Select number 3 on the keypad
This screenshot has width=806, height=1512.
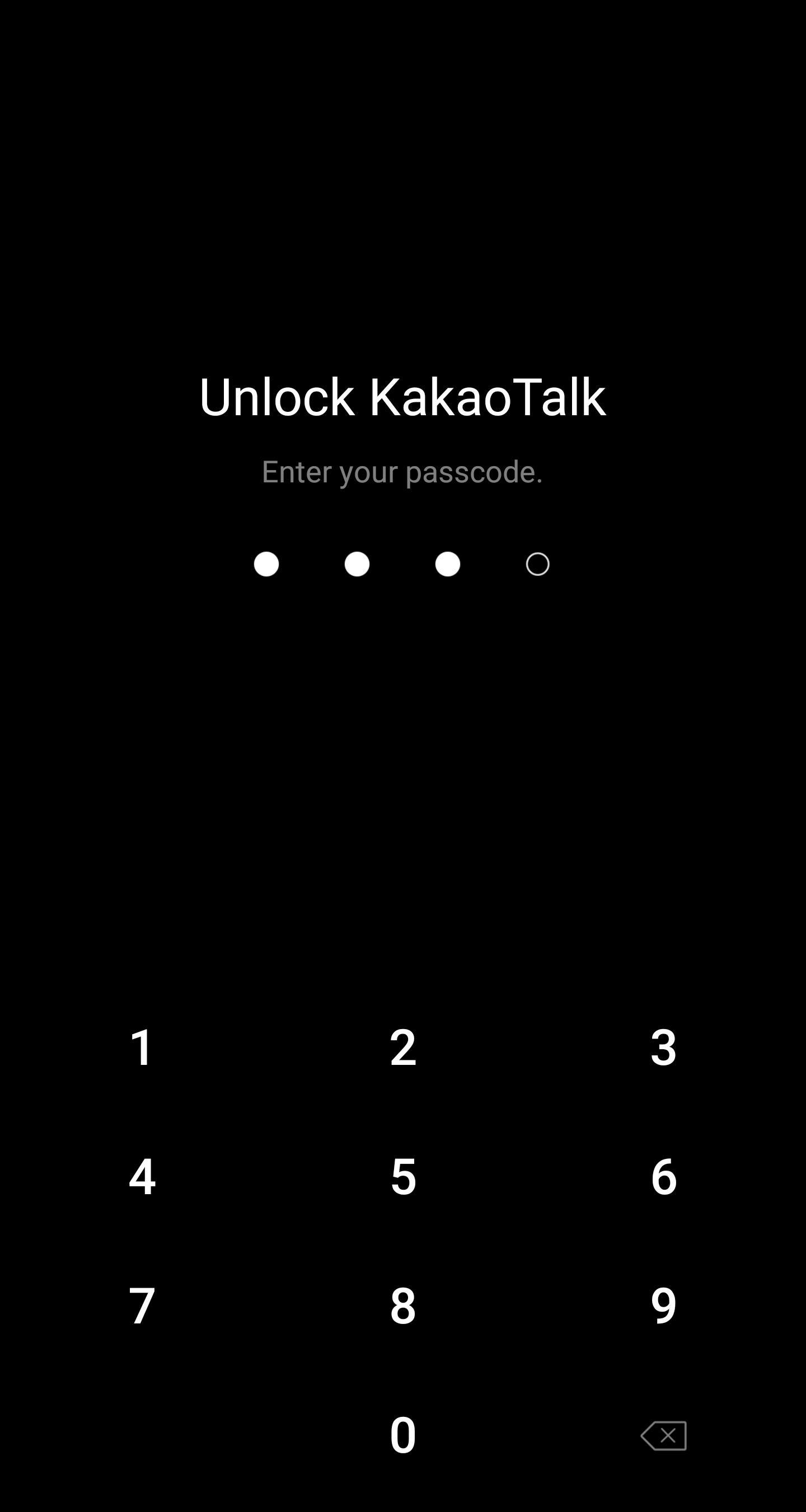point(663,1047)
